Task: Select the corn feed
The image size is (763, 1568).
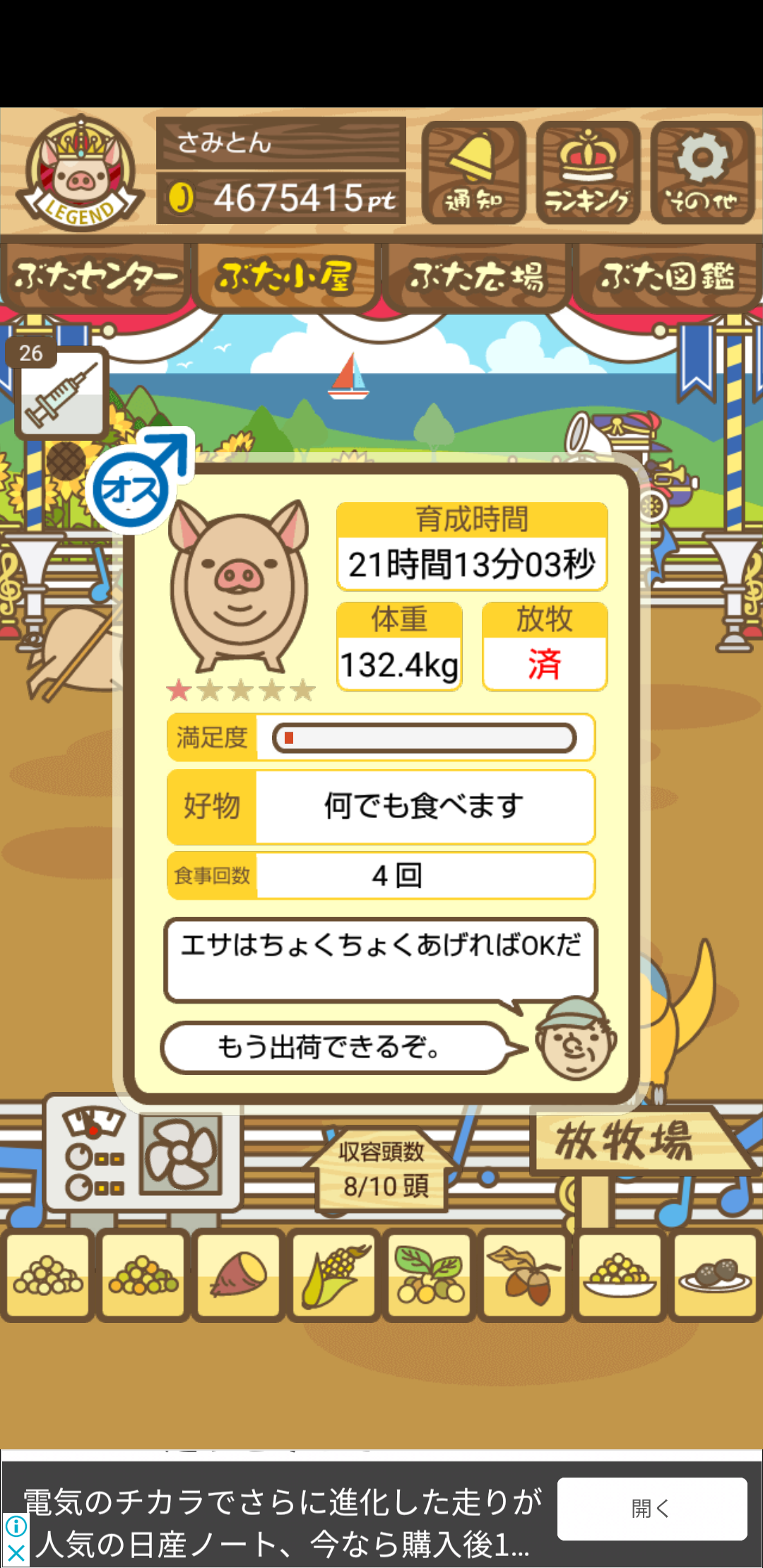Action: 334,1275
